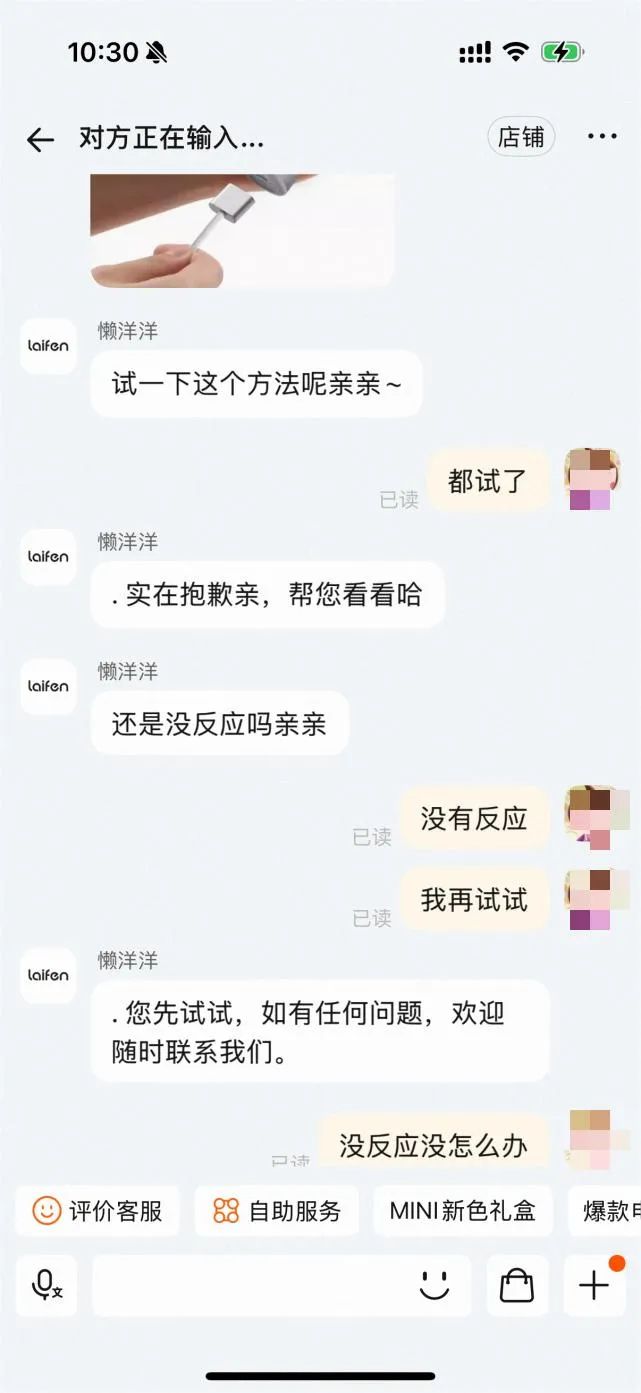Open the 店铺 store page

pos(521,137)
